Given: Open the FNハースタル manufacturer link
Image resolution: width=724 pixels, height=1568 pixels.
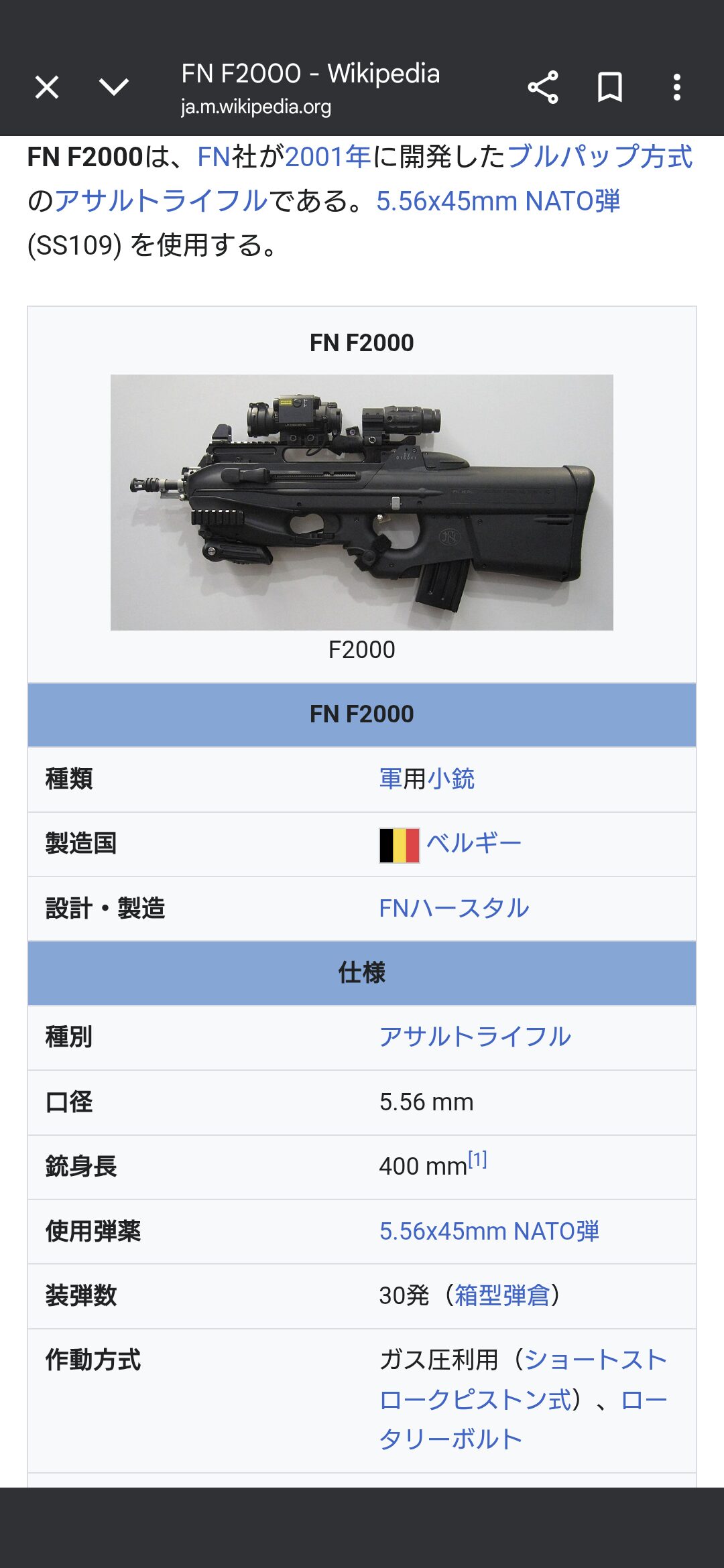Looking at the screenshot, I should coord(454,909).
